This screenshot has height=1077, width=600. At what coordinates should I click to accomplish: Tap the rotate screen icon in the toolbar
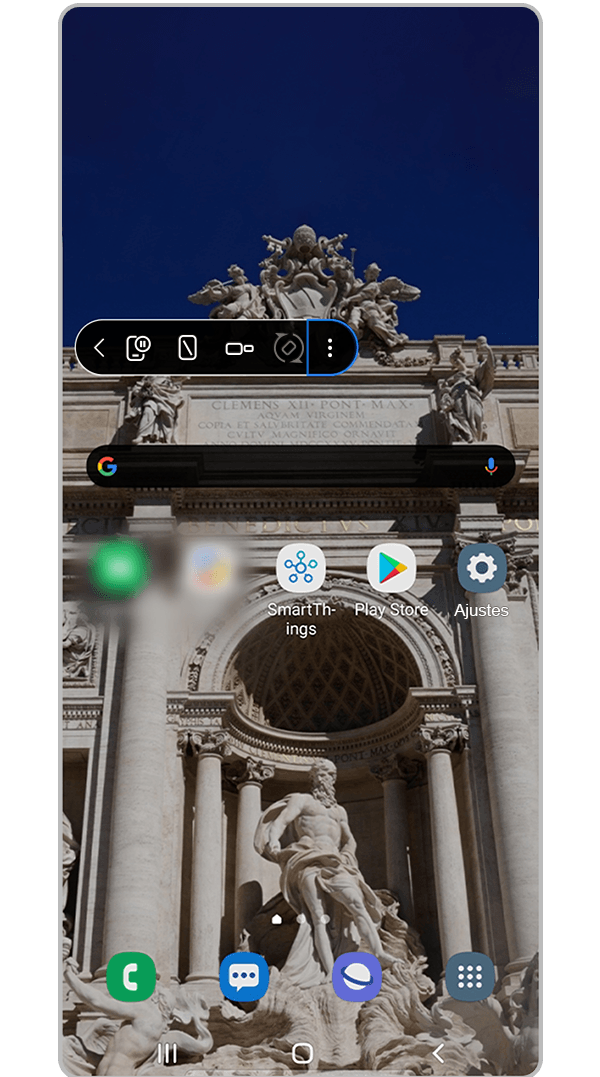288,348
